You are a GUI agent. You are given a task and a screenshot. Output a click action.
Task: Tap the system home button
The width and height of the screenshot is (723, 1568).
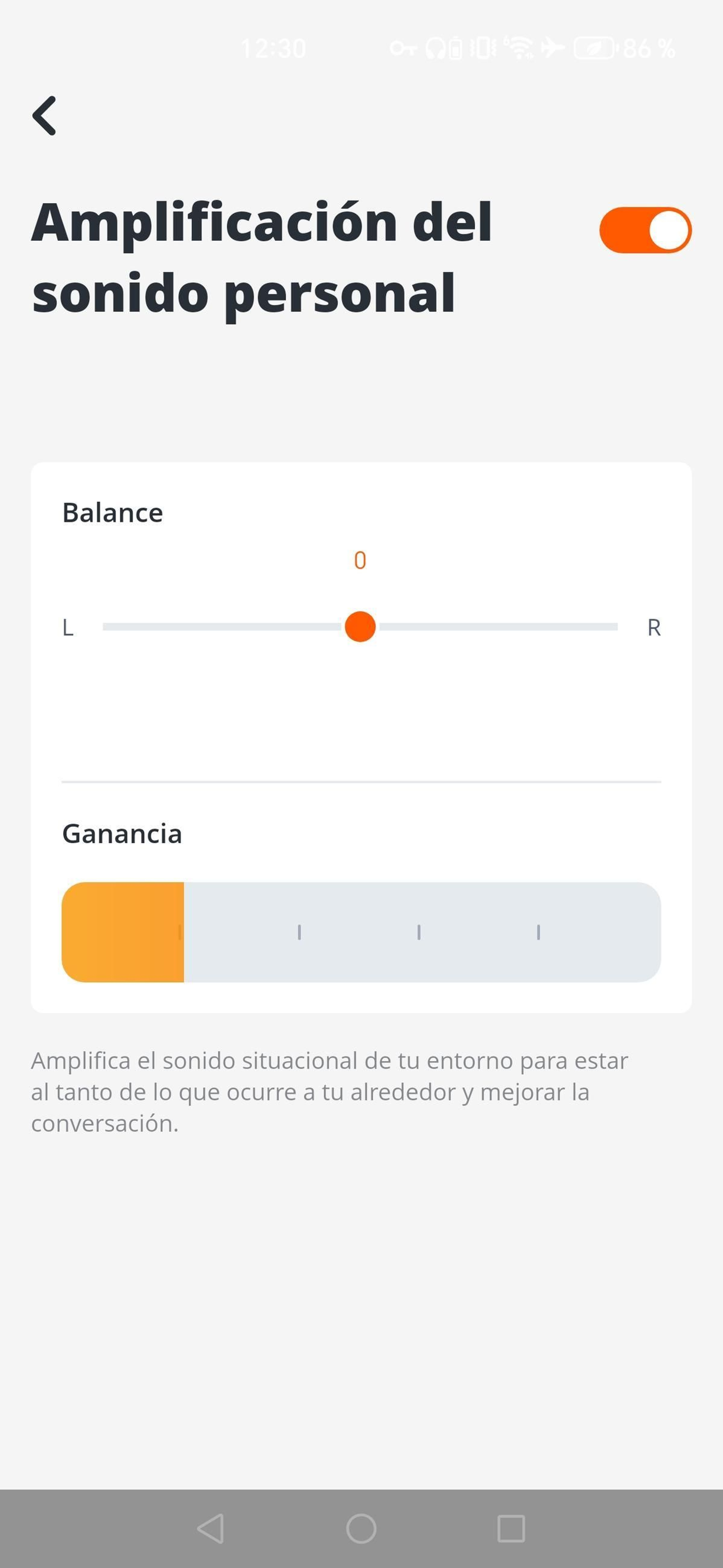(361, 1528)
